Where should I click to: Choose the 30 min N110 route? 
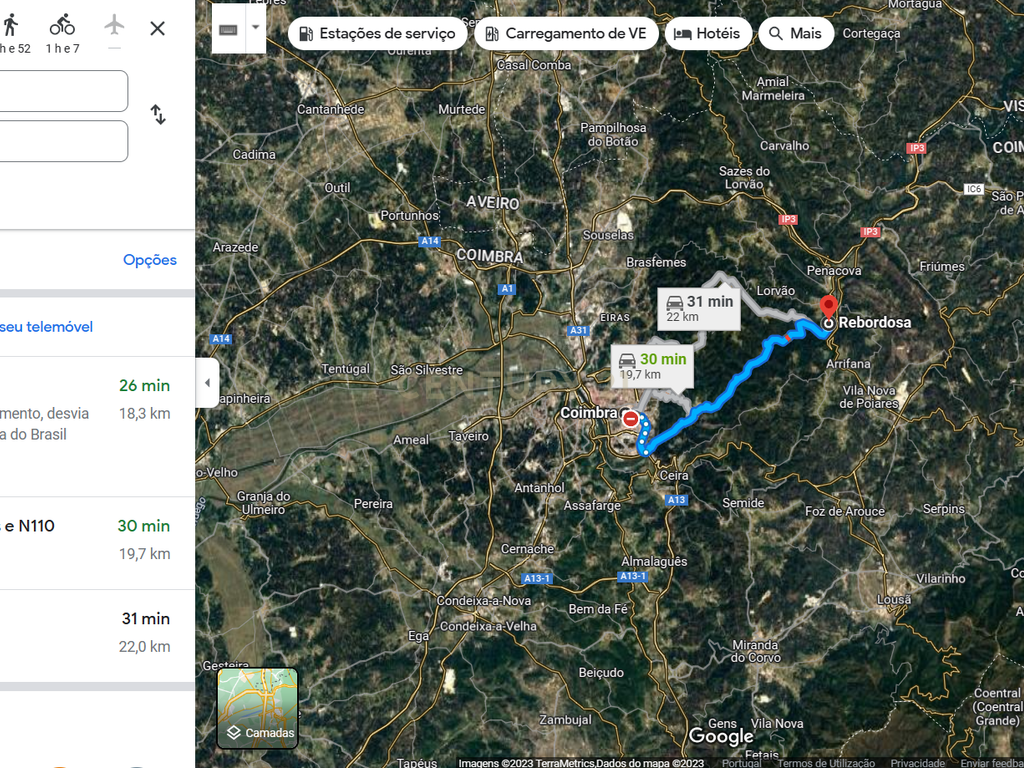tap(97, 539)
